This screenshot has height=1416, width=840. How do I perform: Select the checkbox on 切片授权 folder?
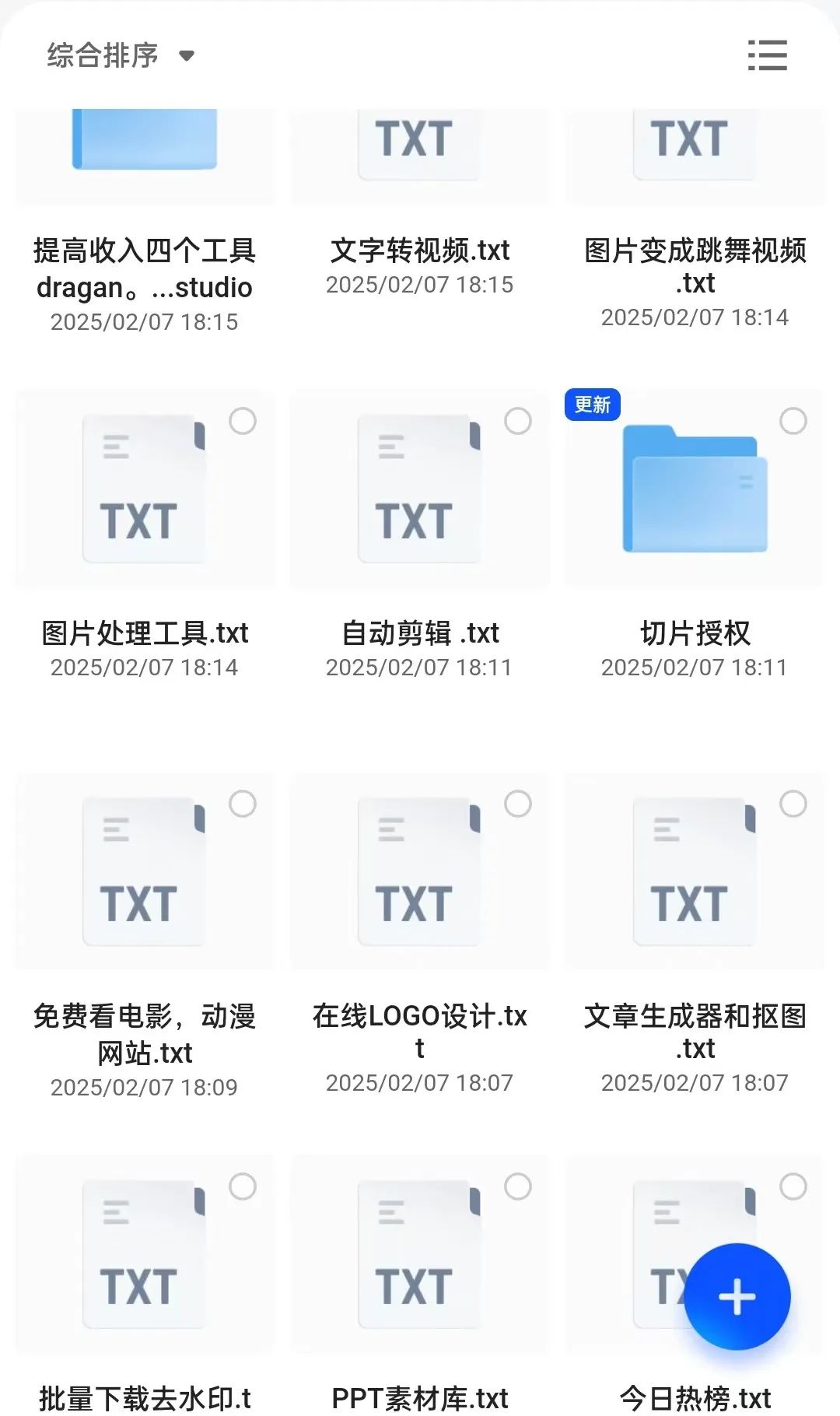[793, 421]
